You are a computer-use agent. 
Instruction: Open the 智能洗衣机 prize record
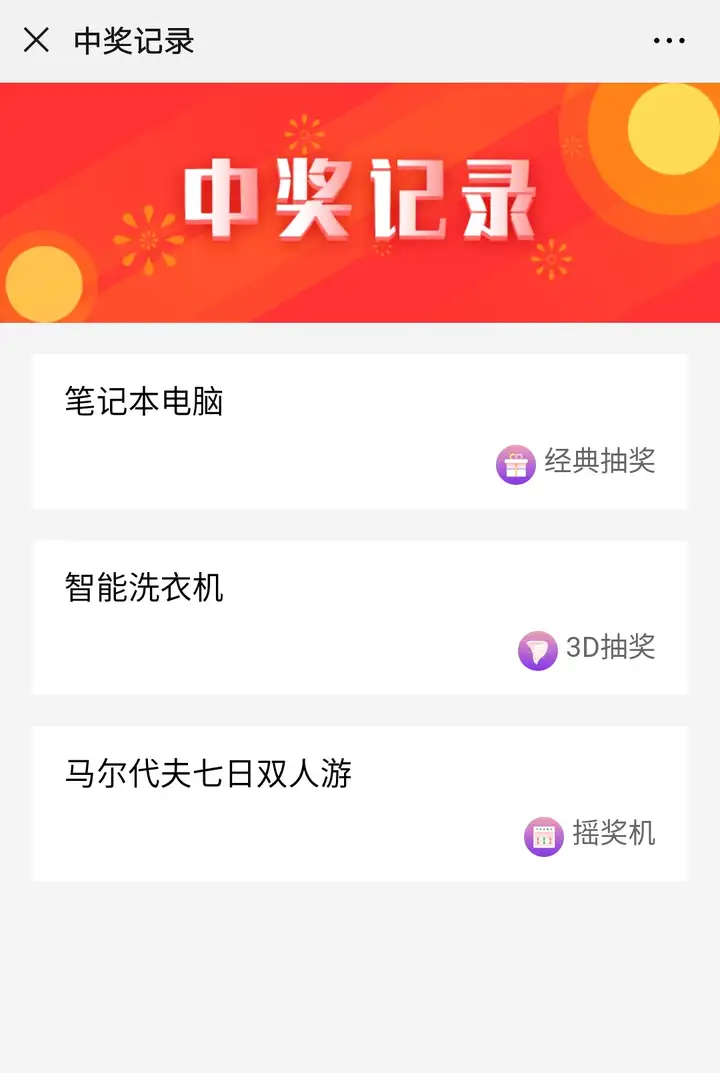[x=360, y=617]
